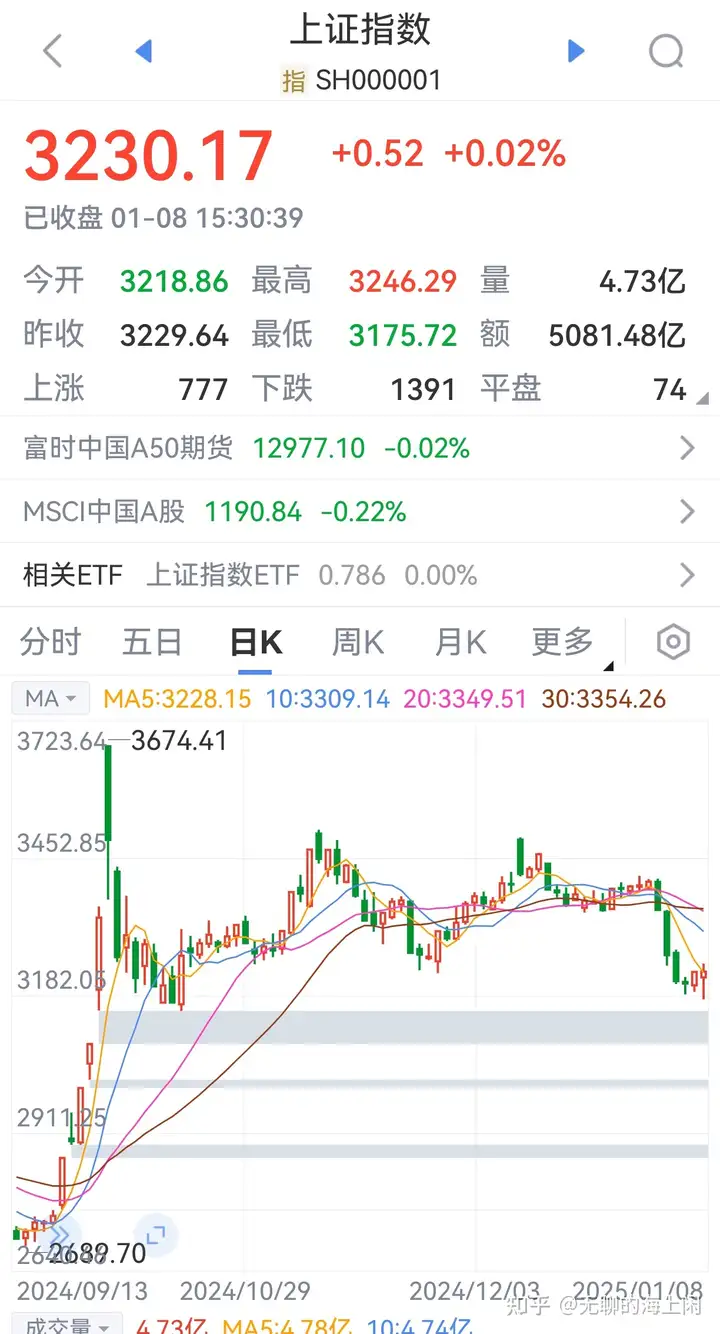Open the 成交量 indicator dropdown
This screenshot has width=720, height=1334.
click(66, 1325)
